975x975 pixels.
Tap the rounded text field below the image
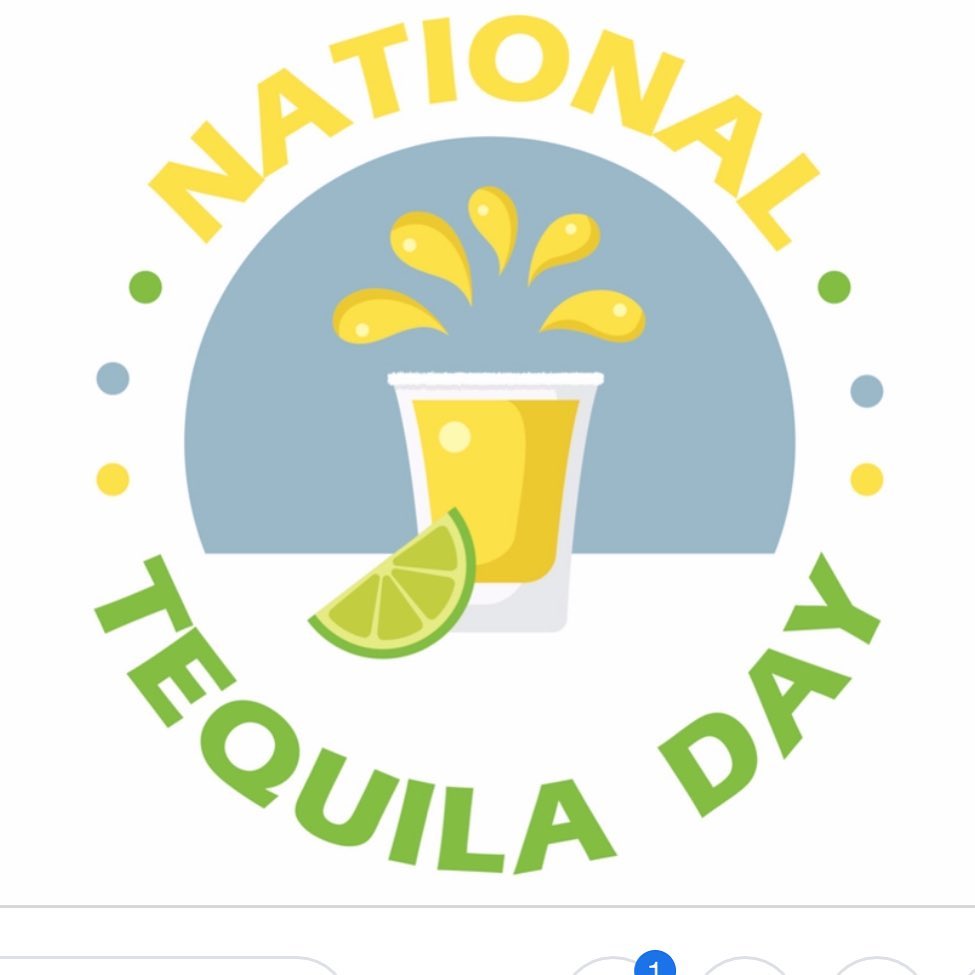(170, 968)
